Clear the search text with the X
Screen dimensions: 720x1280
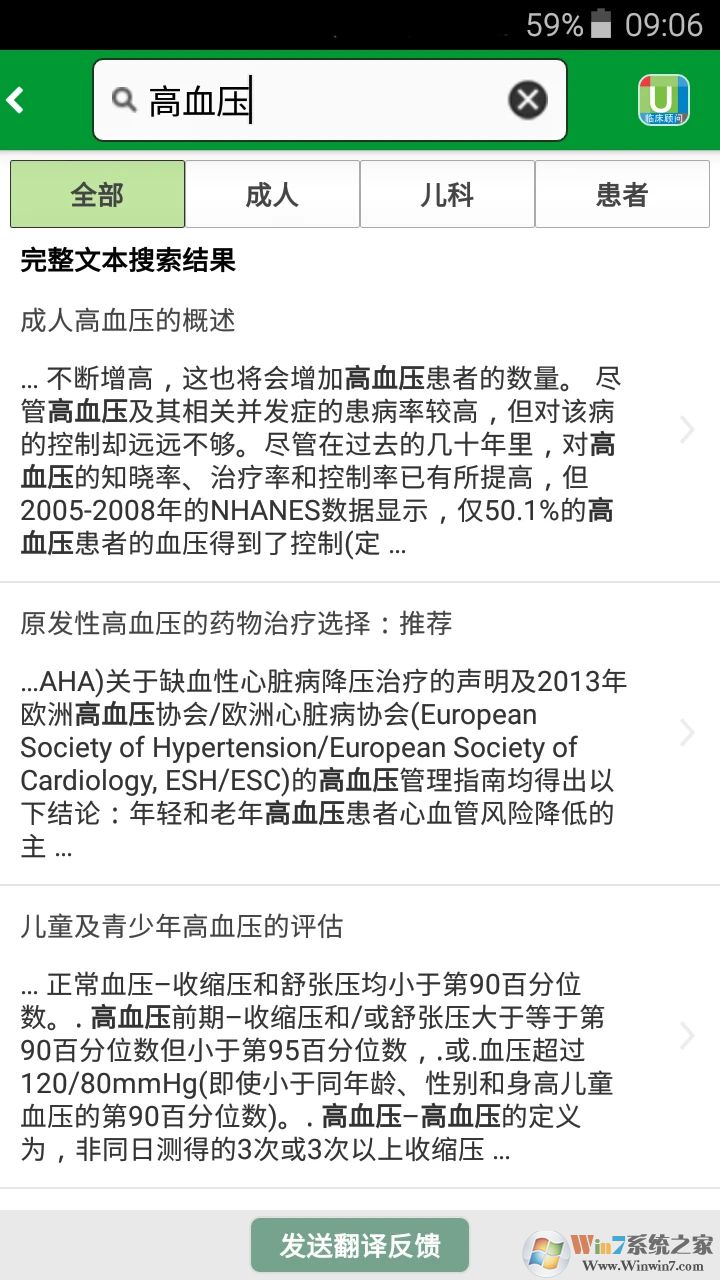[x=527, y=100]
